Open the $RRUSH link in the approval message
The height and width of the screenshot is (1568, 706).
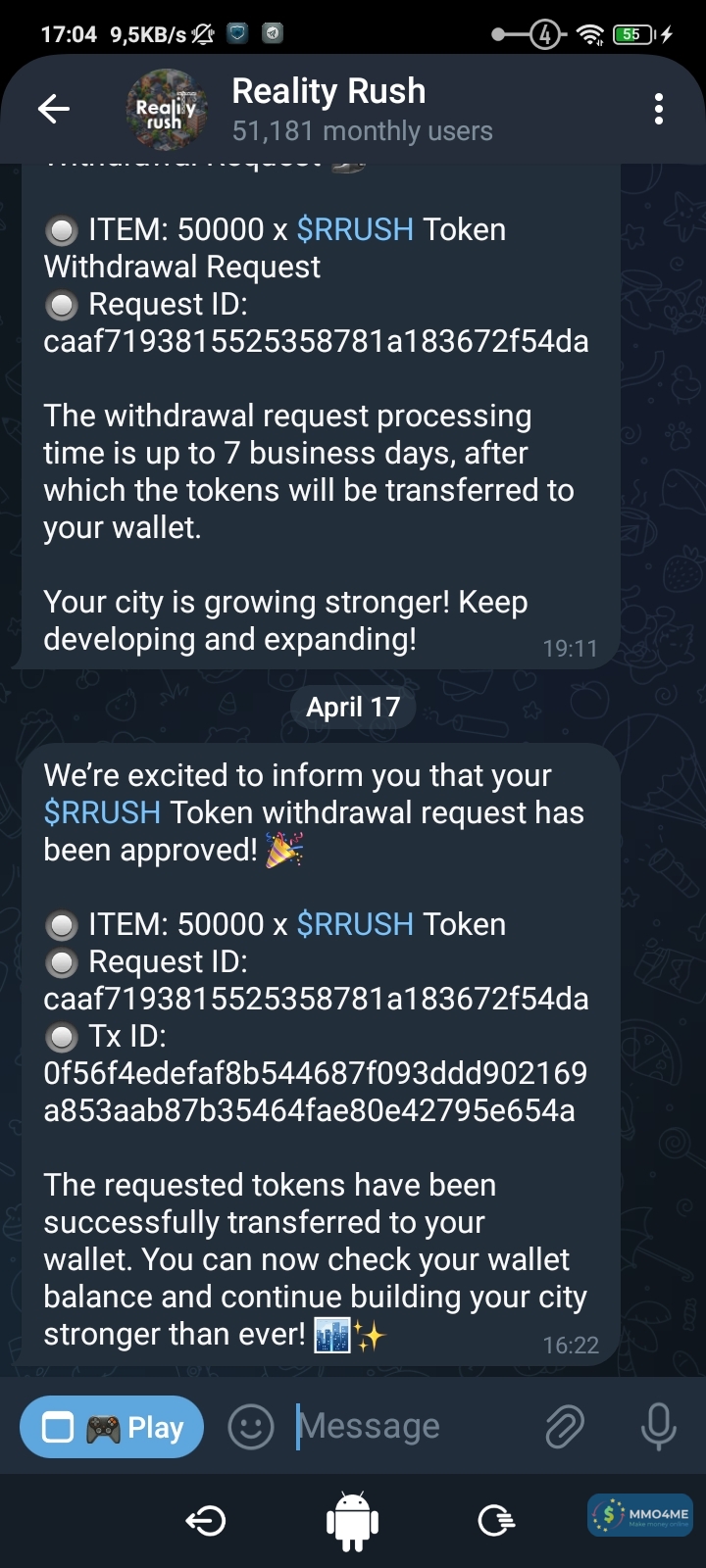(x=102, y=812)
